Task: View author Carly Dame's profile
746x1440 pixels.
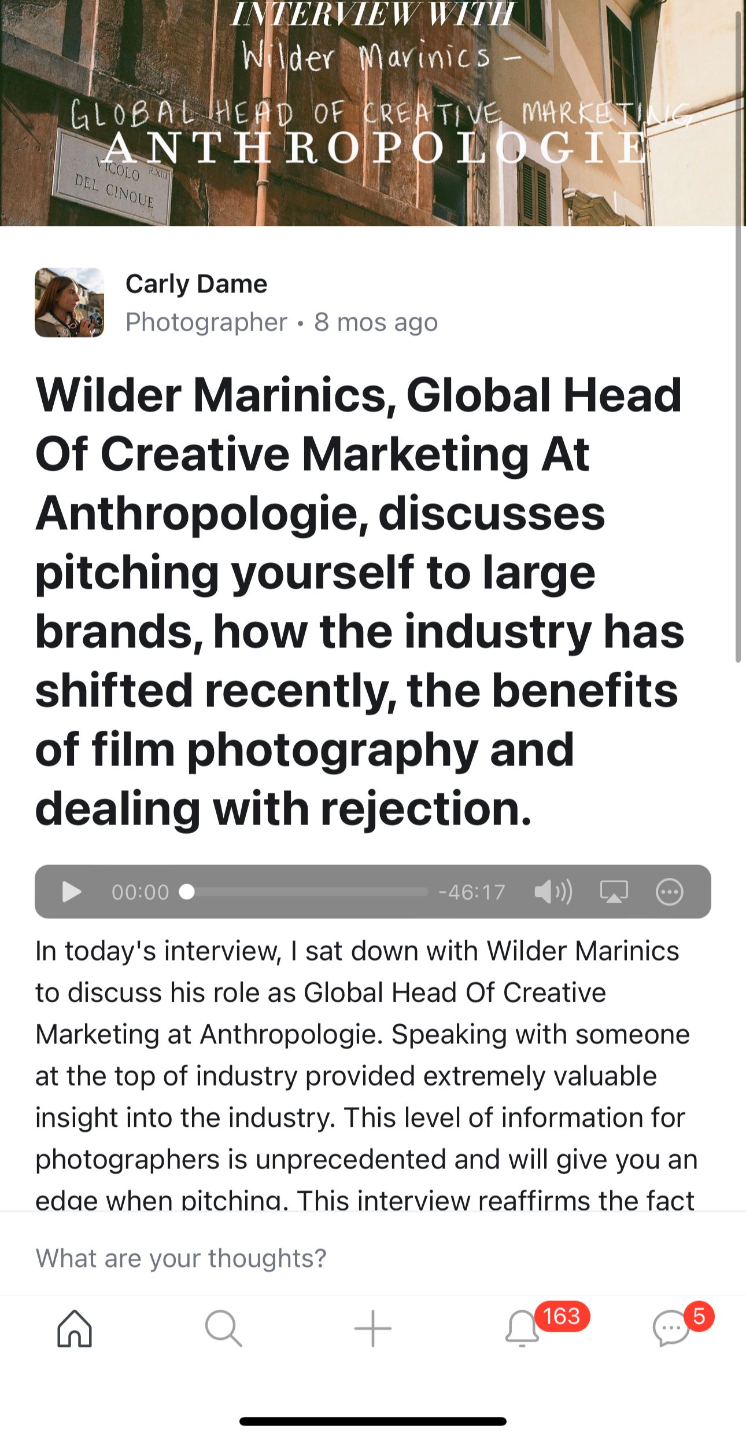Action: point(196,284)
